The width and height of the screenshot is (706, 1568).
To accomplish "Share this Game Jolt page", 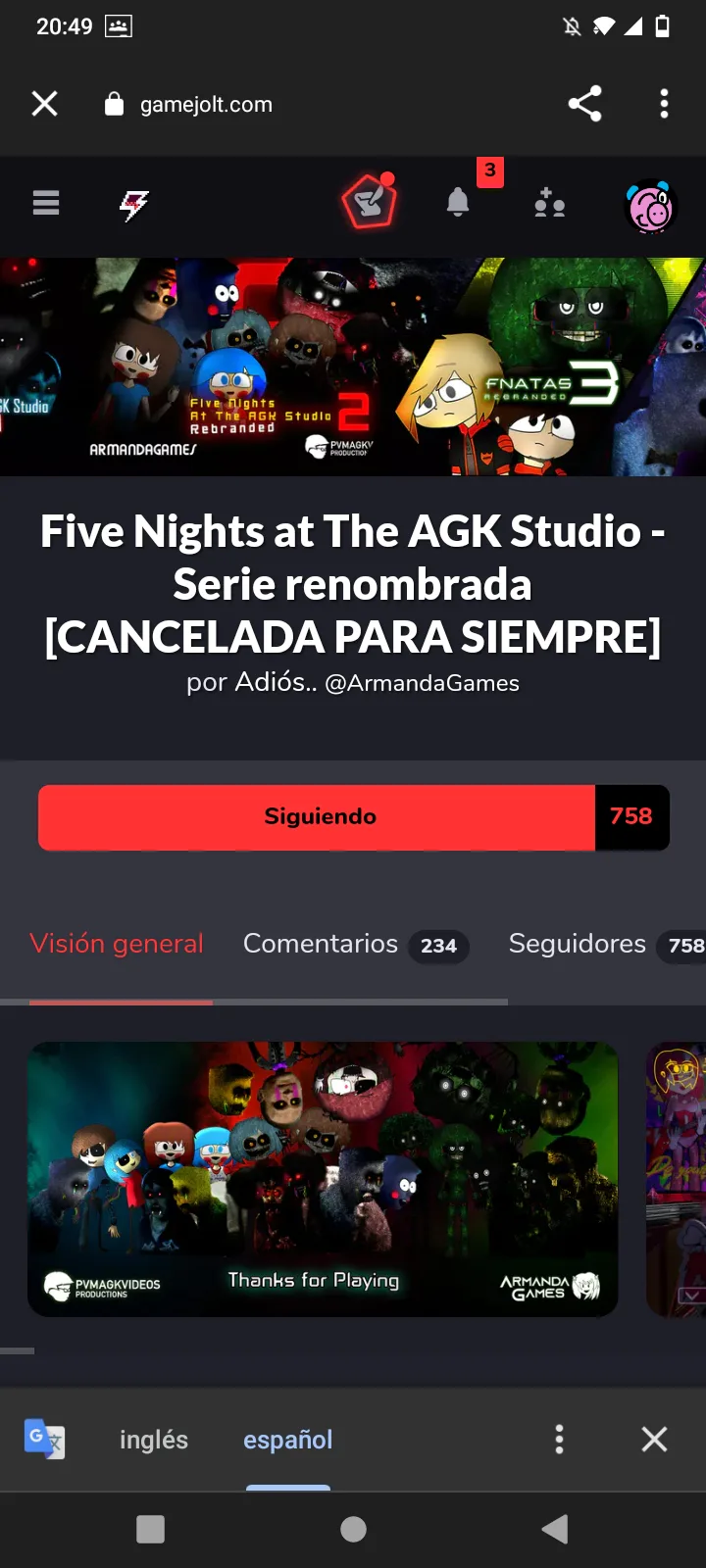I will click(584, 104).
